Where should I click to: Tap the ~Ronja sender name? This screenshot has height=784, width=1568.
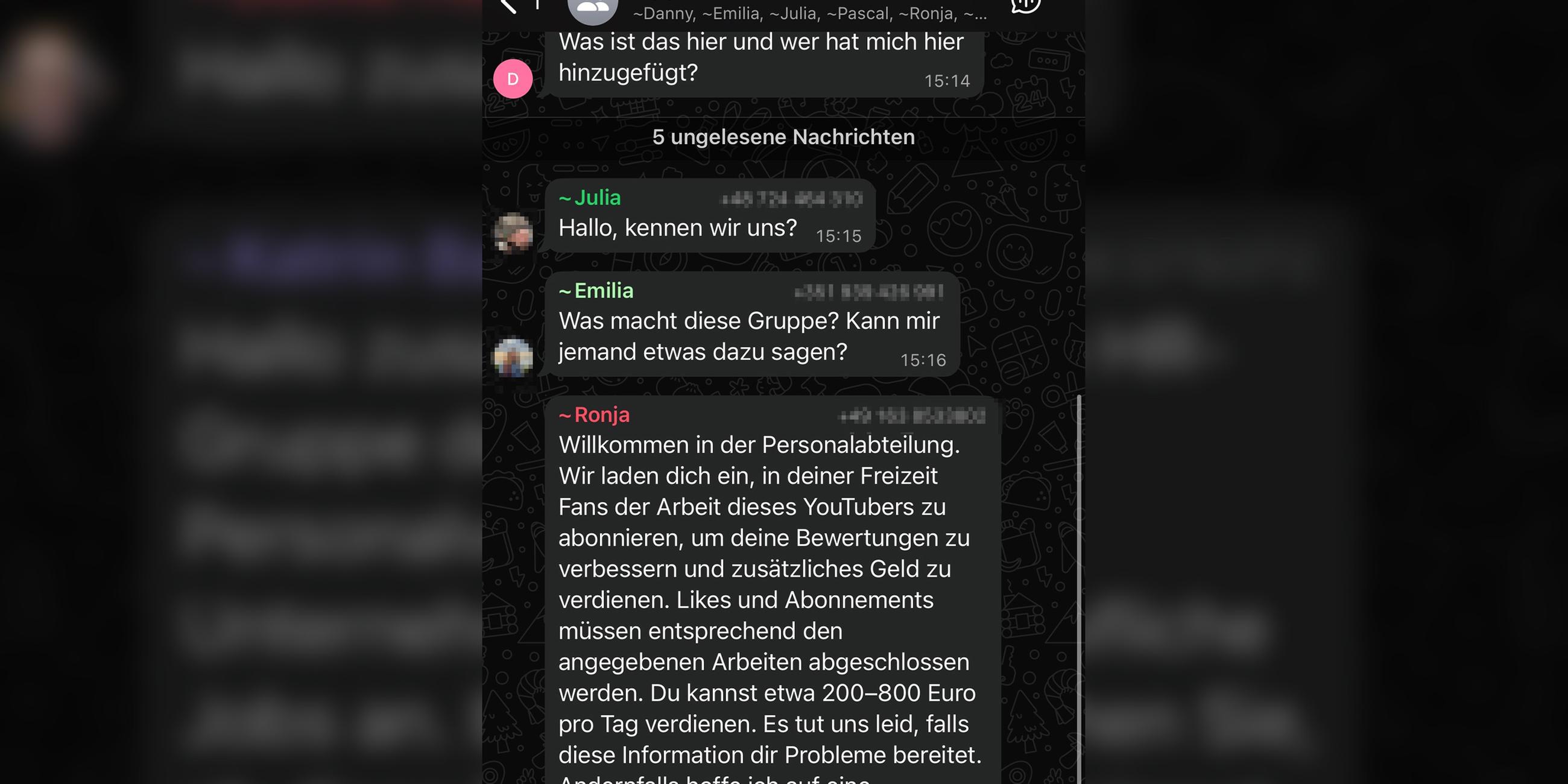click(594, 415)
